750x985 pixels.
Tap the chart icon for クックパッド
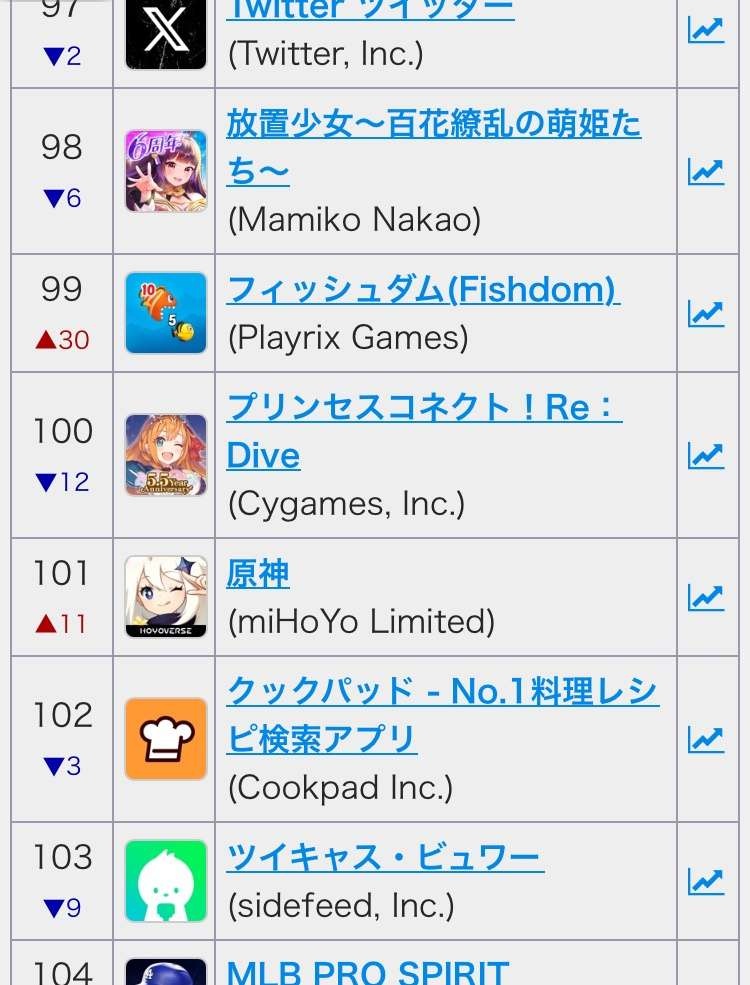[705, 739]
